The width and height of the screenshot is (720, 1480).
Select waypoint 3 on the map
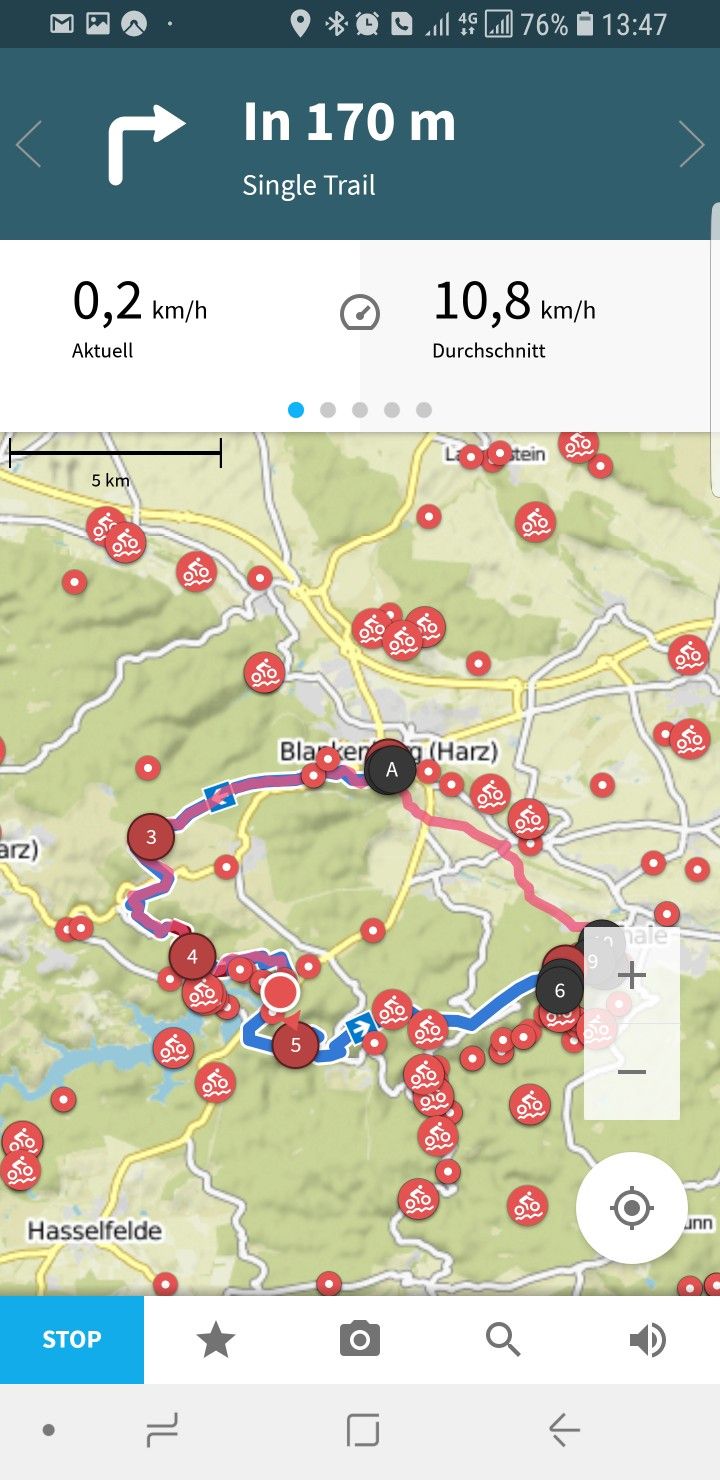click(x=151, y=837)
